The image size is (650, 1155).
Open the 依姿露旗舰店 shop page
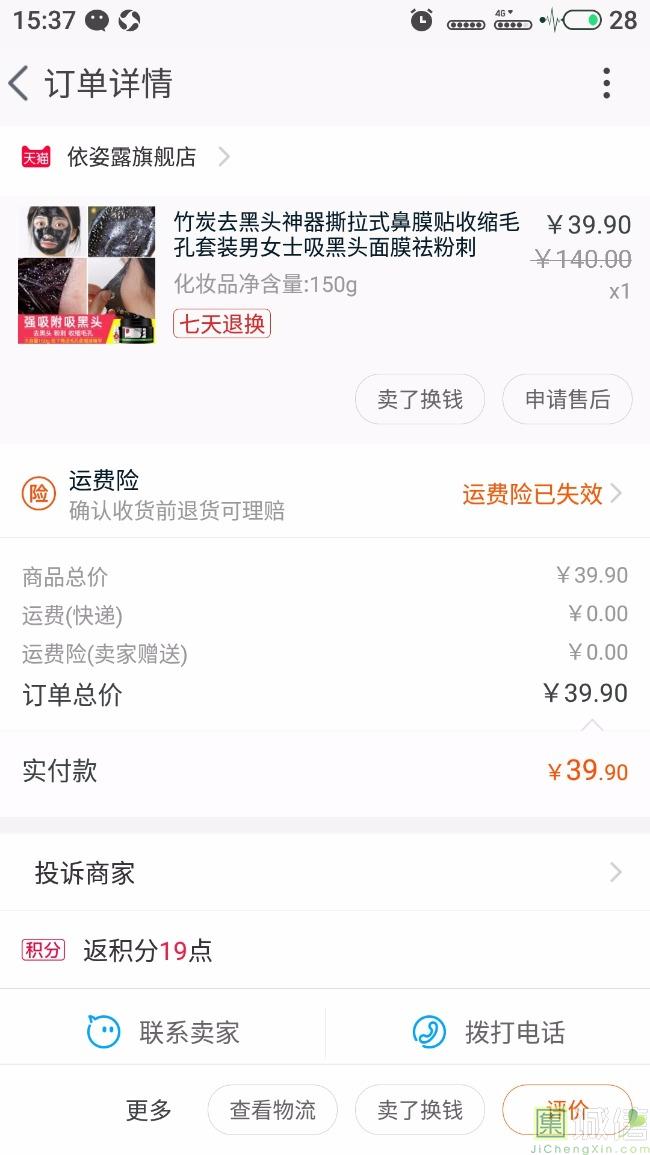[130, 157]
